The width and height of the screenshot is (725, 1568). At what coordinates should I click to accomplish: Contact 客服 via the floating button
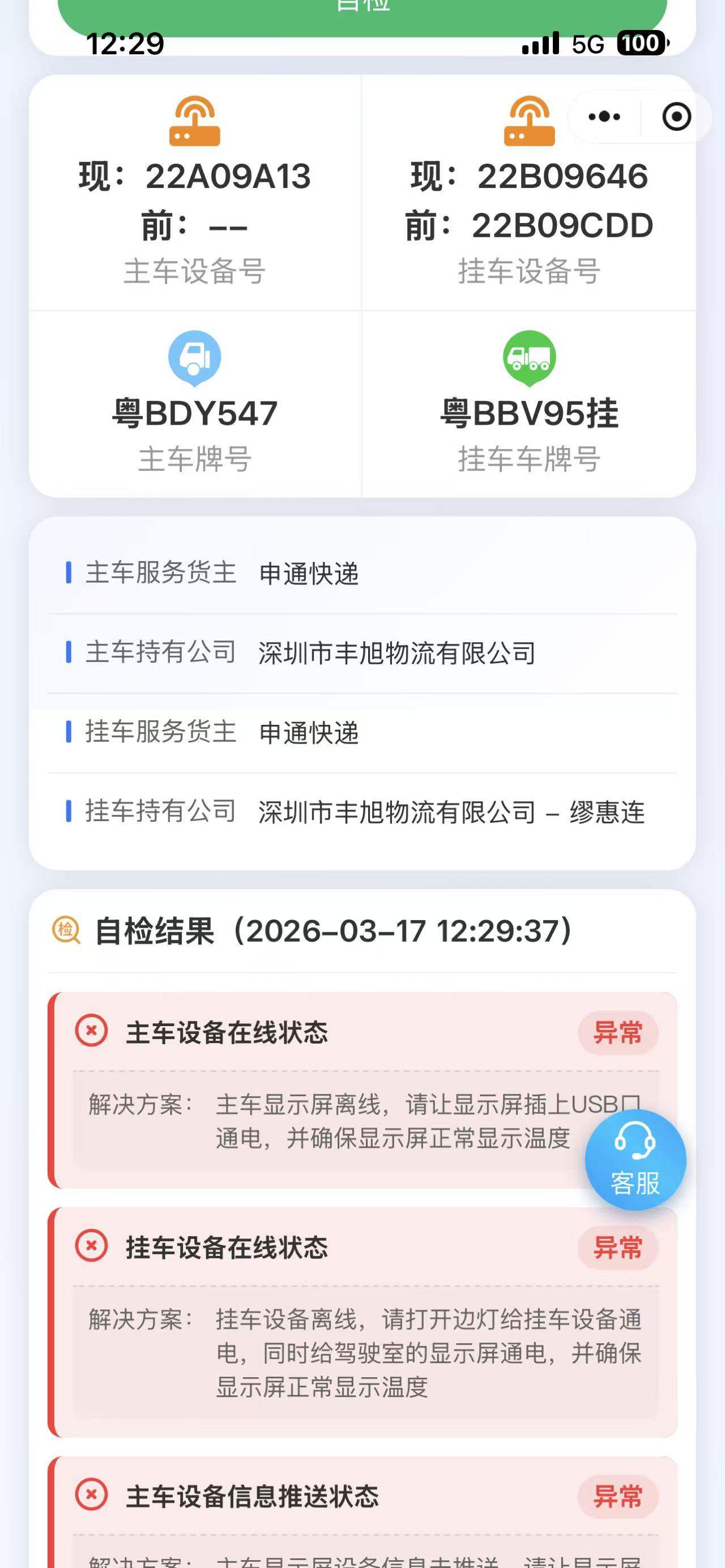point(635,1160)
